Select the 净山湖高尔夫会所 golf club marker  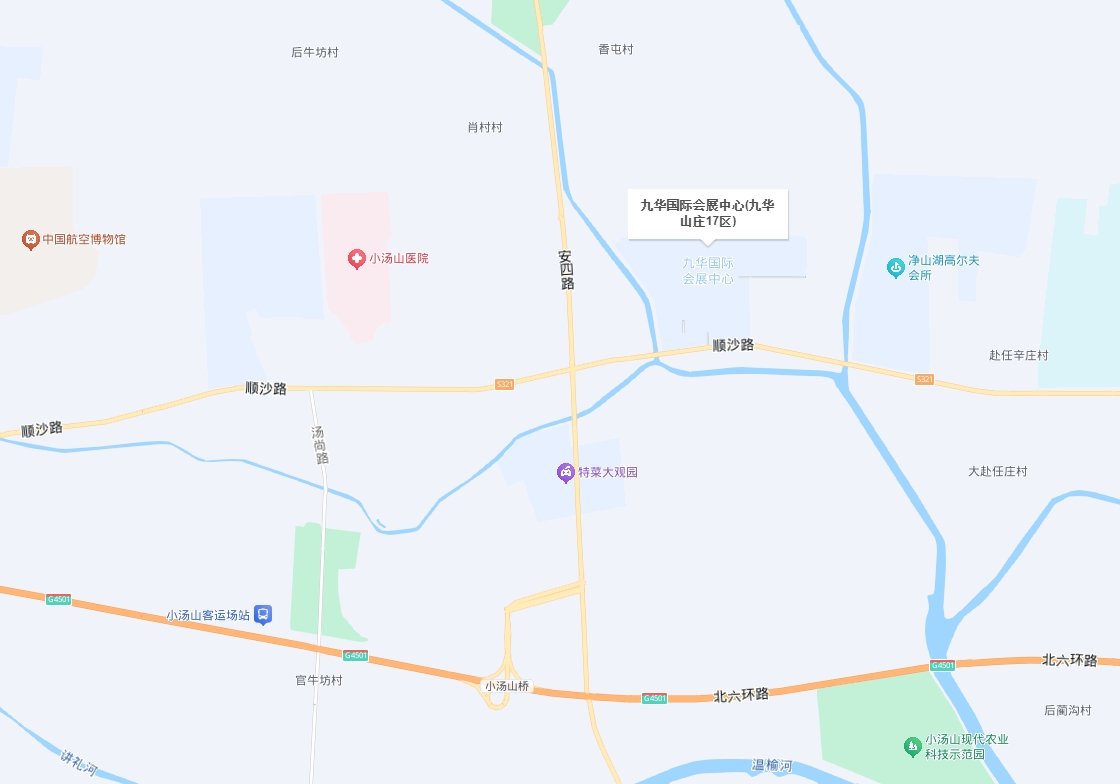(x=895, y=267)
